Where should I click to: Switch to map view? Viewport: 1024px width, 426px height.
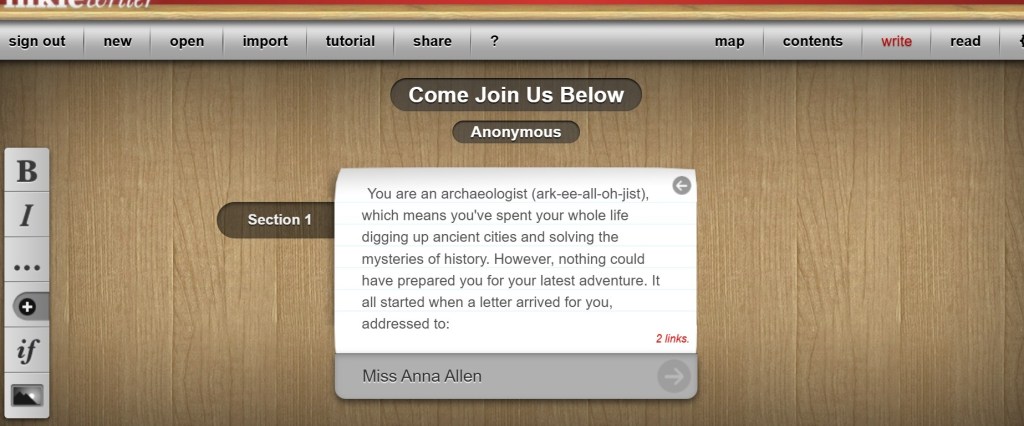click(x=729, y=41)
